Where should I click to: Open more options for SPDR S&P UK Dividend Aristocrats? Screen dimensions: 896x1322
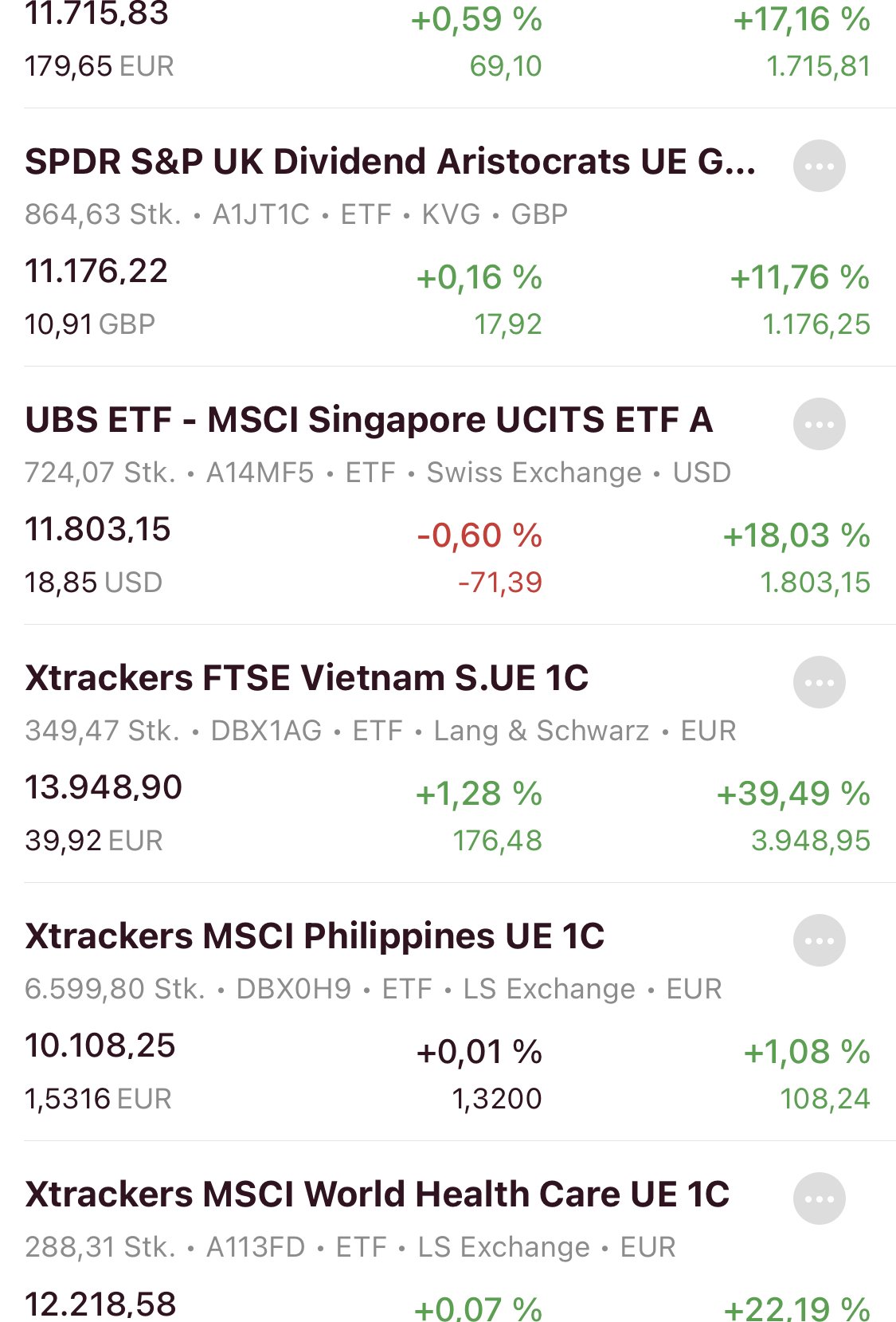[x=819, y=166]
